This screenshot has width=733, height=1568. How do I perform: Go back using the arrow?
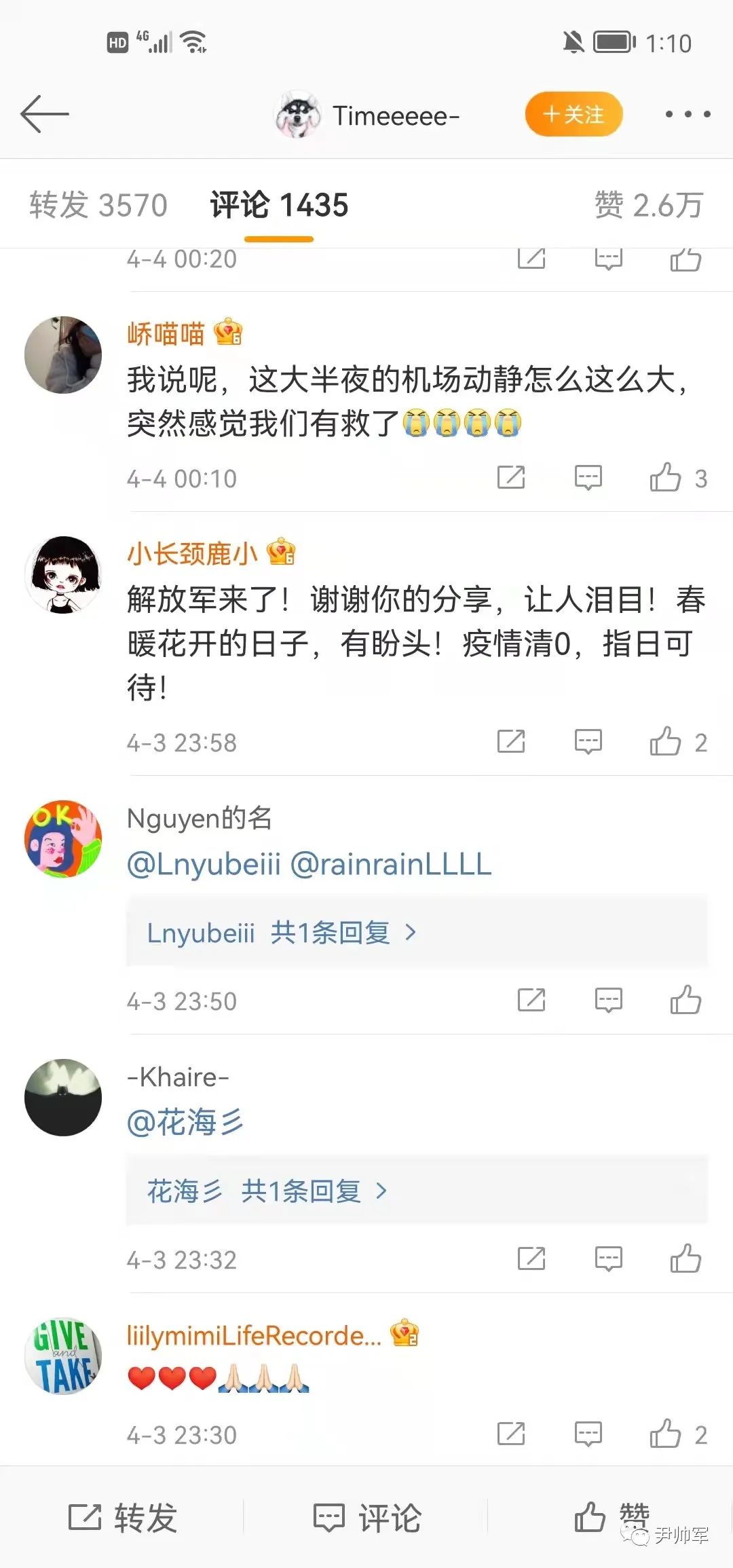tap(45, 114)
